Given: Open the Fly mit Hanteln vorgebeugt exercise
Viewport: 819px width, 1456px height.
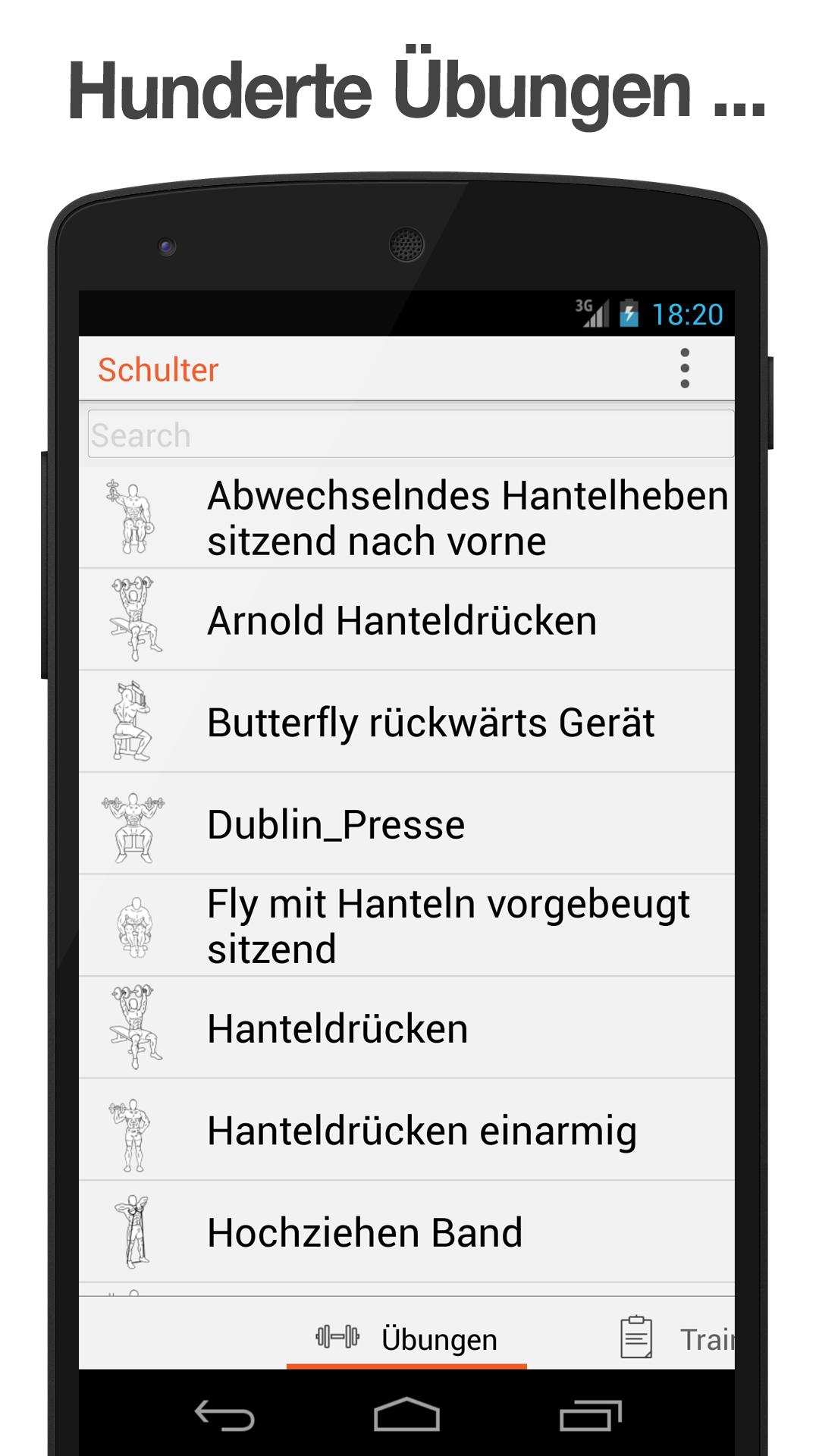Looking at the screenshot, I should click(x=447, y=925).
